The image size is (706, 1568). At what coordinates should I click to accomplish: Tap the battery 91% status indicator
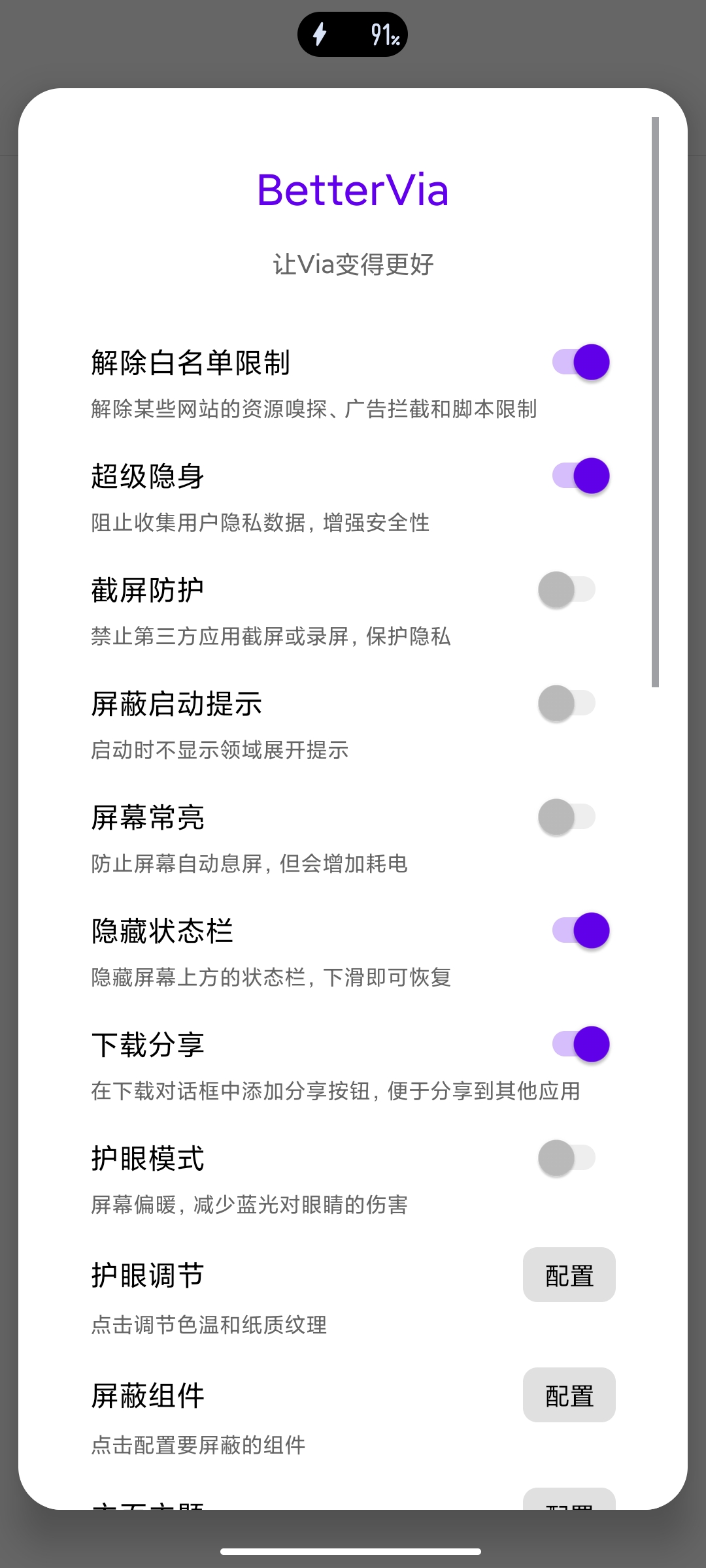[x=352, y=34]
